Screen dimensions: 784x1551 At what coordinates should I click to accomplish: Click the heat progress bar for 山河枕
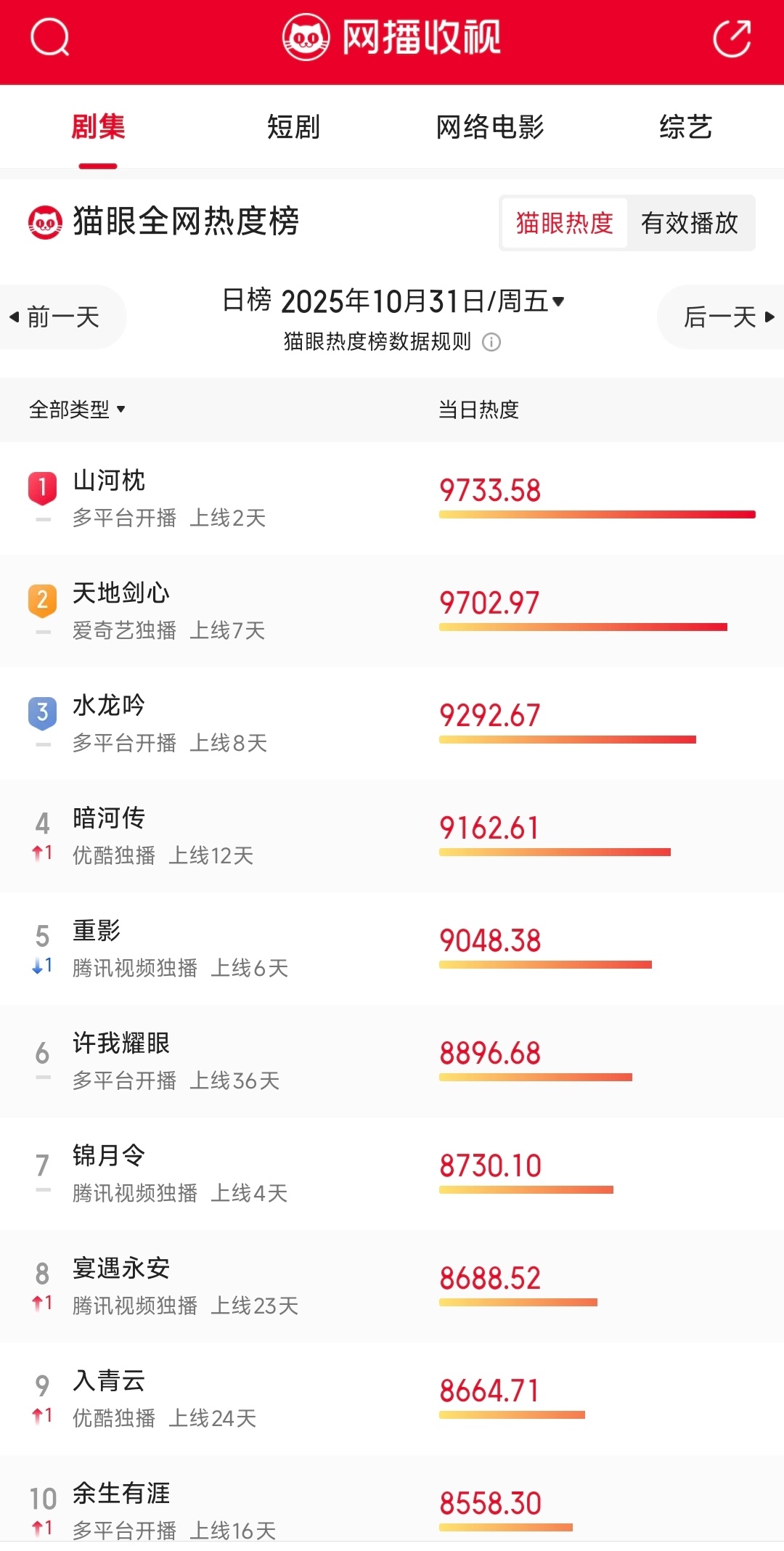595,513
